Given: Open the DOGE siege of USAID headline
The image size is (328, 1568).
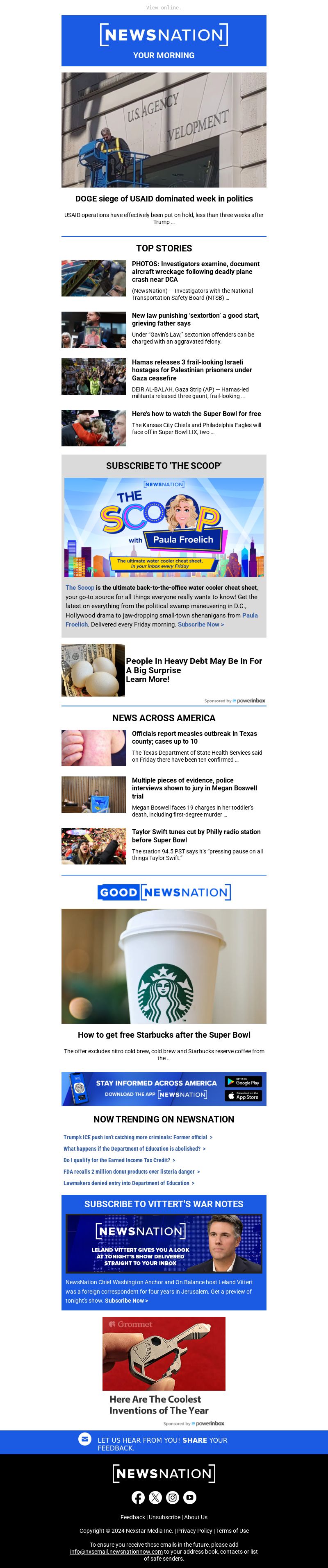Looking at the screenshot, I should [x=164, y=199].
